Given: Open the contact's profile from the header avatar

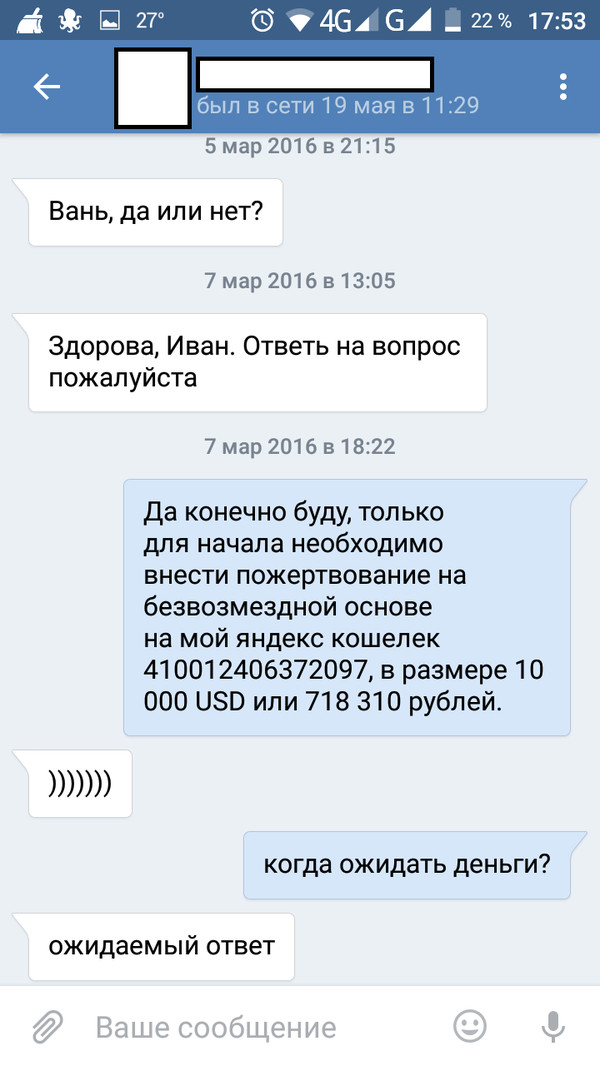Looking at the screenshot, I should 153,88.
